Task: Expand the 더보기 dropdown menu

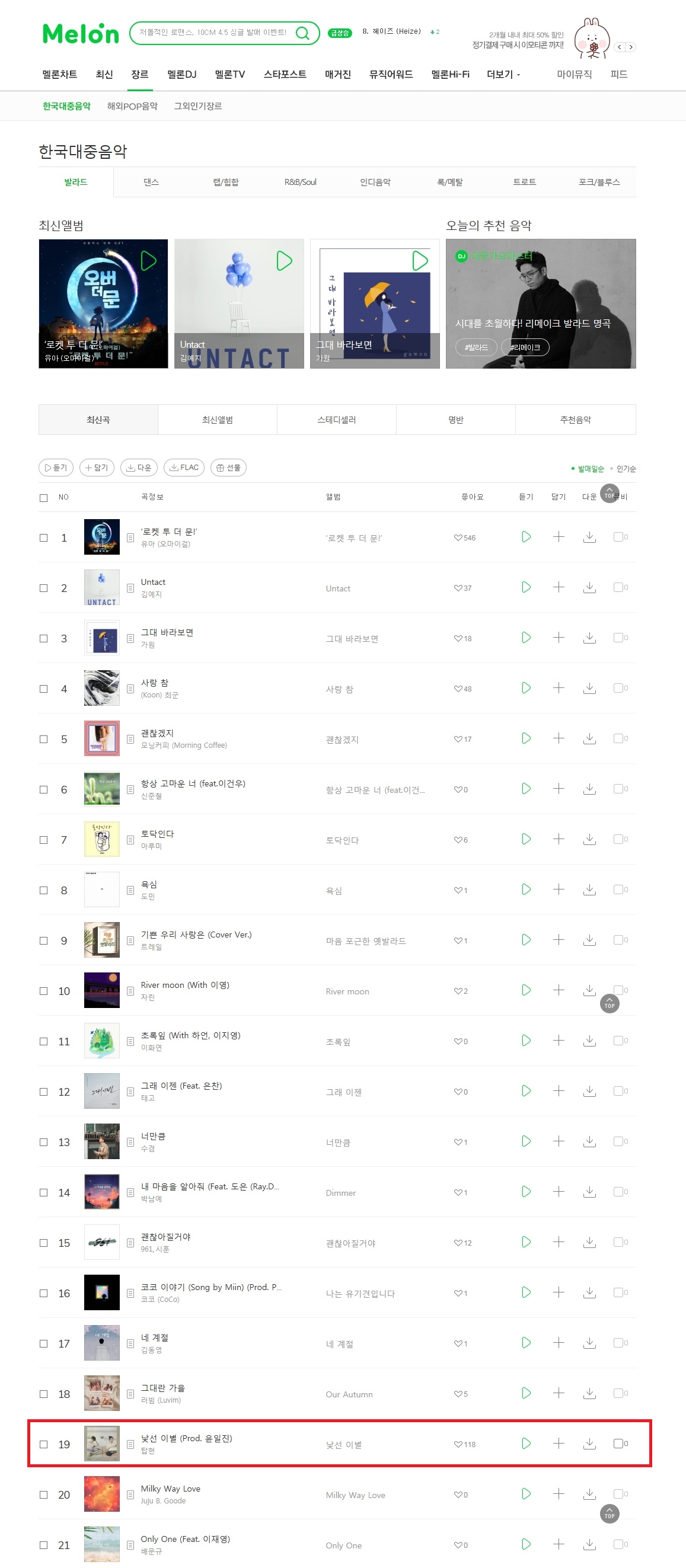Action: tap(503, 74)
